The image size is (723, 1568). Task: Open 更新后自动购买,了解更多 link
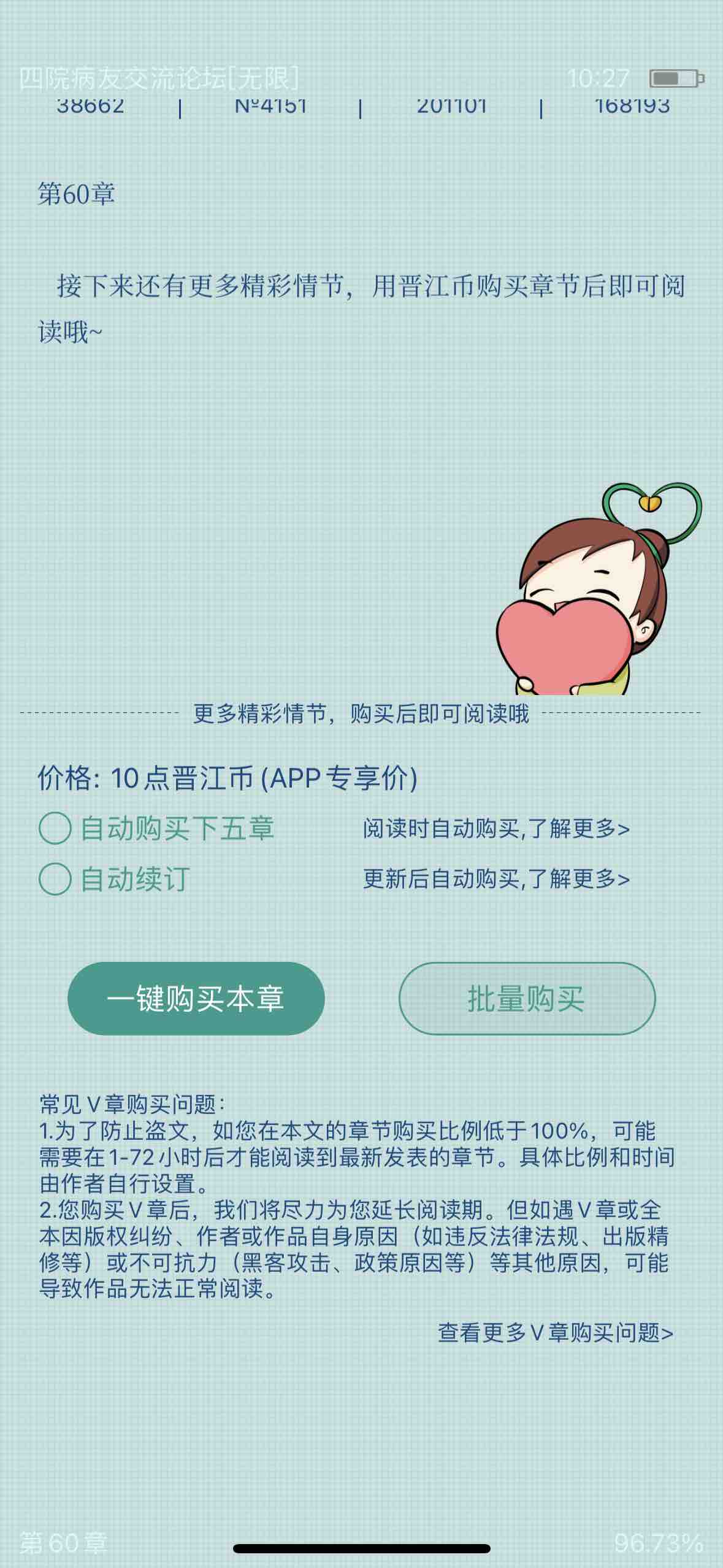tap(496, 878)
